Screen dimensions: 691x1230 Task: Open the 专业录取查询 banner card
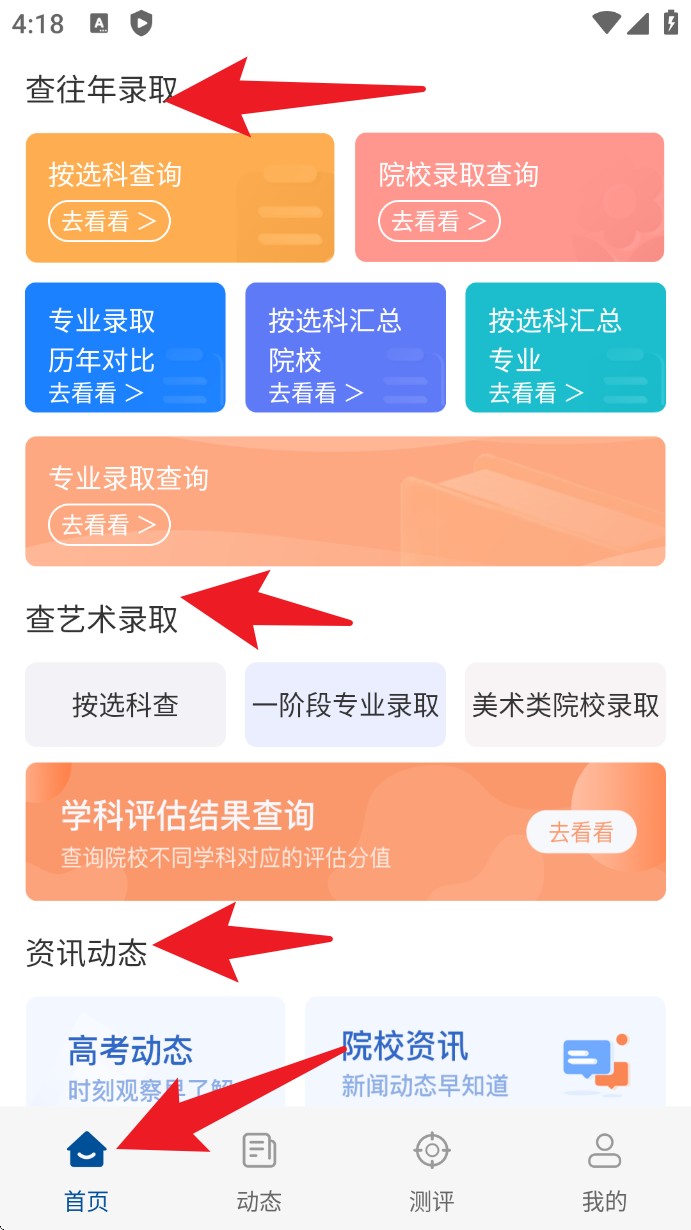[345, 501]
